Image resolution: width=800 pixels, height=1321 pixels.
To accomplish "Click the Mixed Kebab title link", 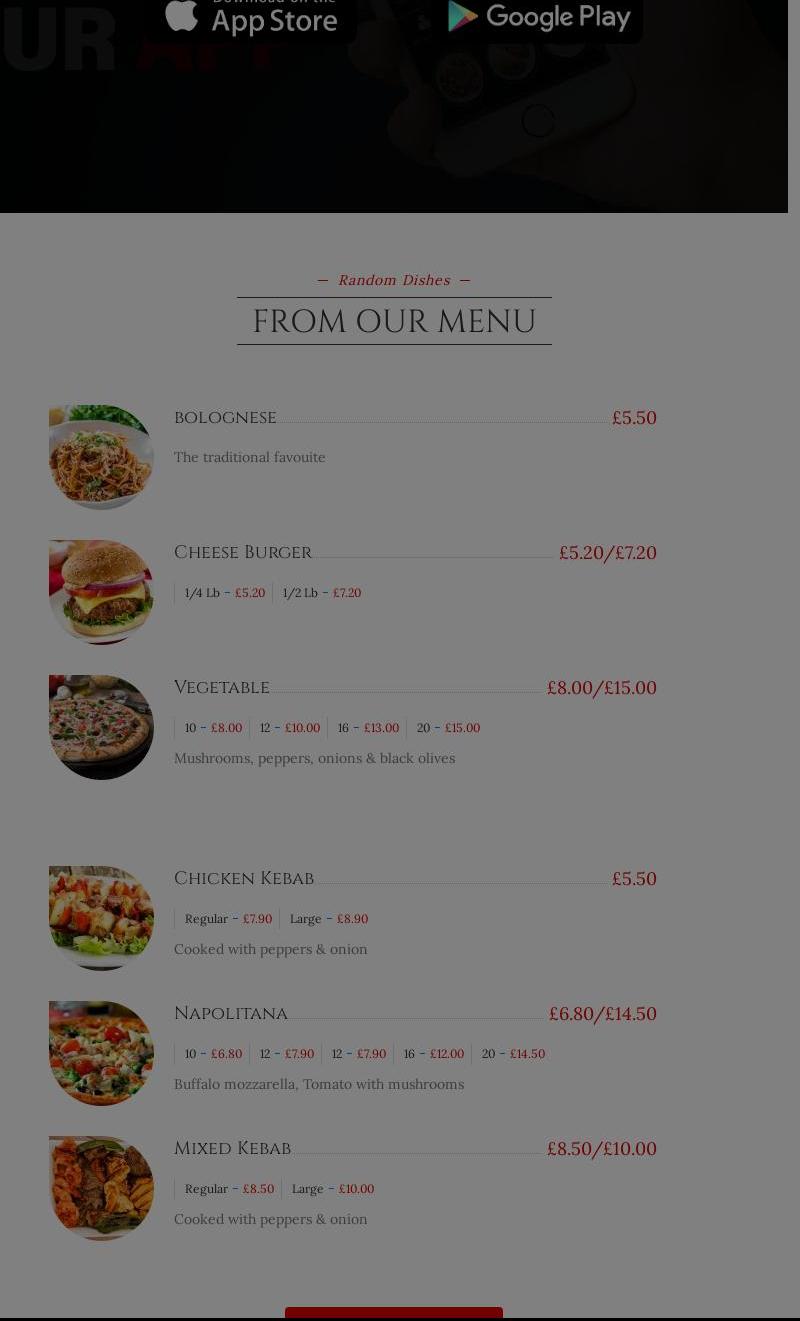I will click(232, 1148).
